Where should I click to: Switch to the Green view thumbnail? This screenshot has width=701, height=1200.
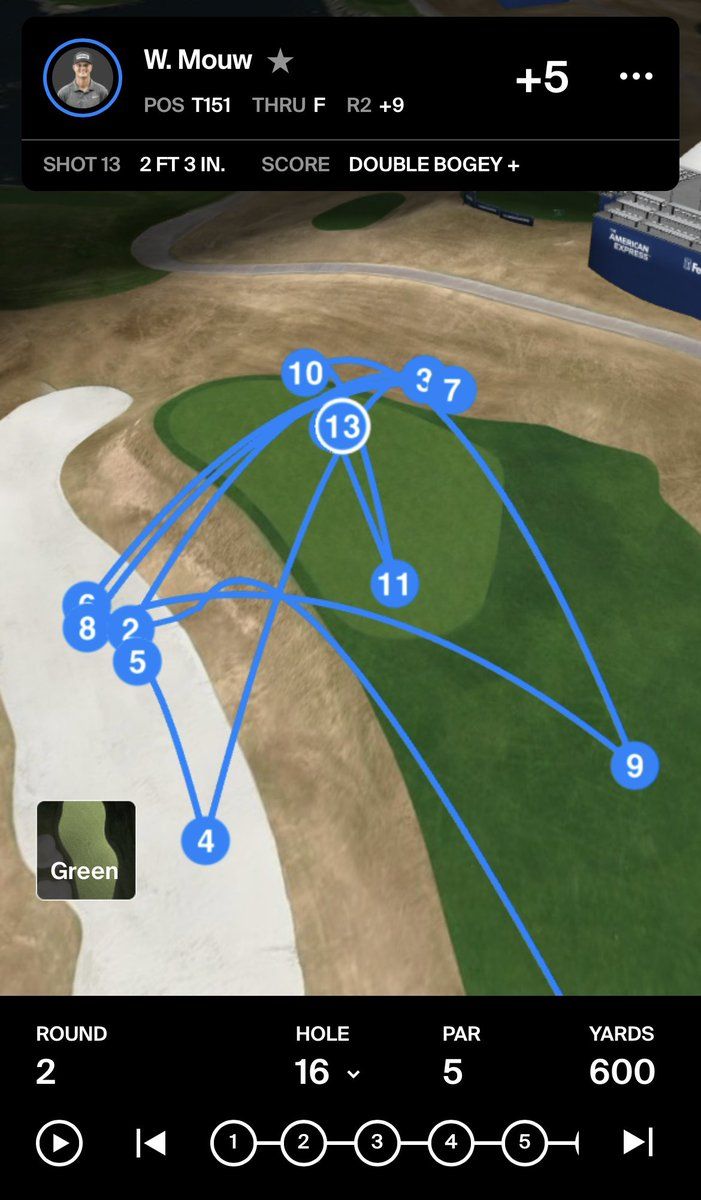point(86,850)
